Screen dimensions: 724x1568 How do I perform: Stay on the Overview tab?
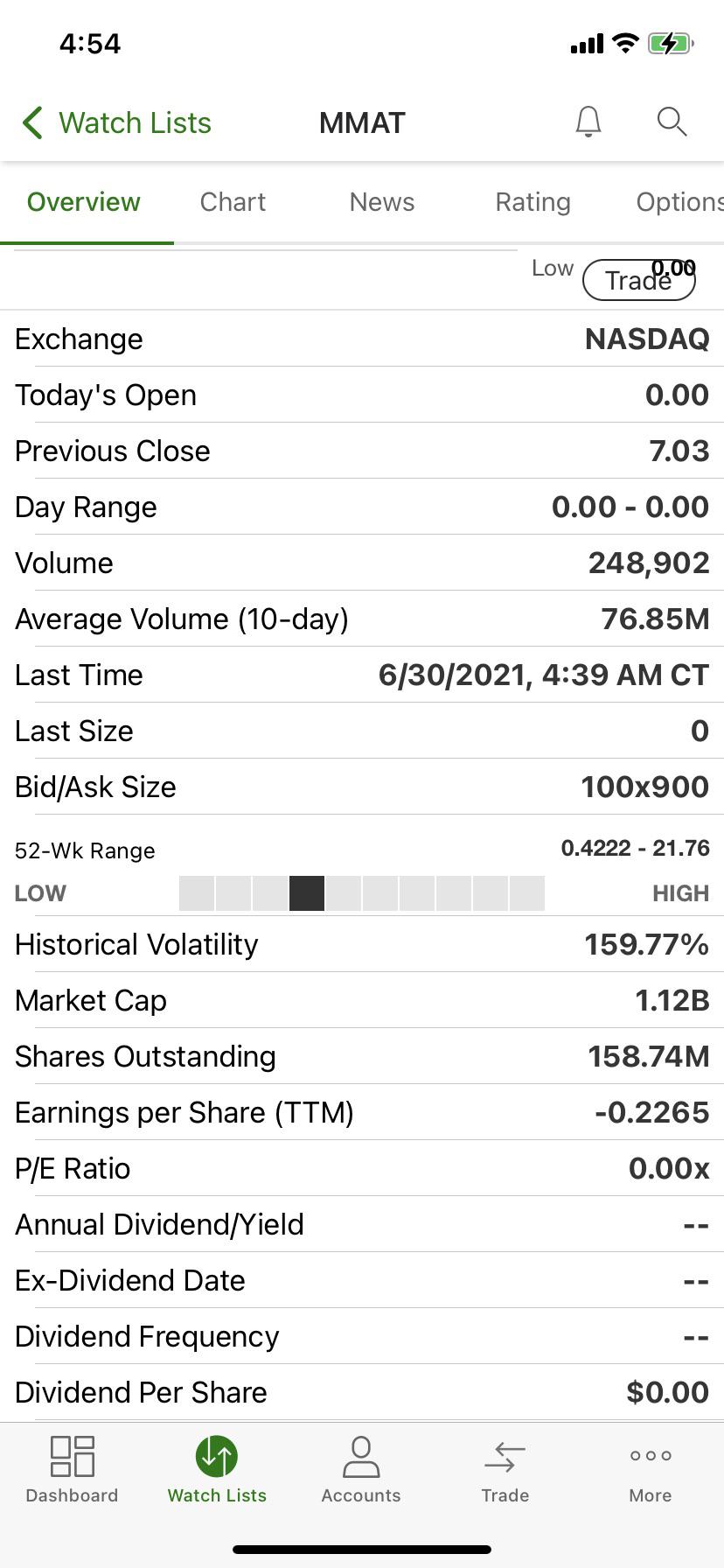83,202
